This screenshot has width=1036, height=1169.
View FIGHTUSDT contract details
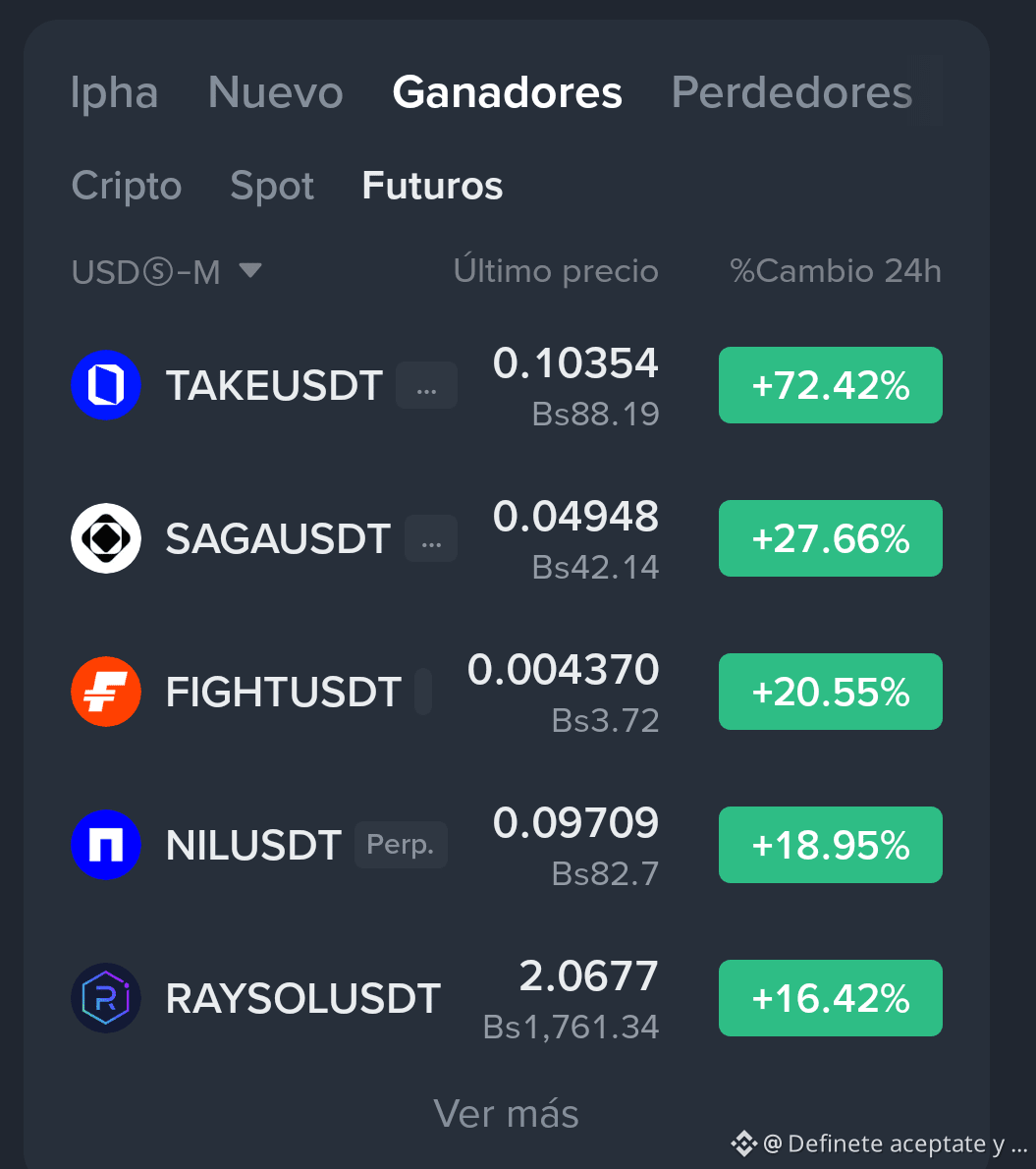click(x=507, y=692)
